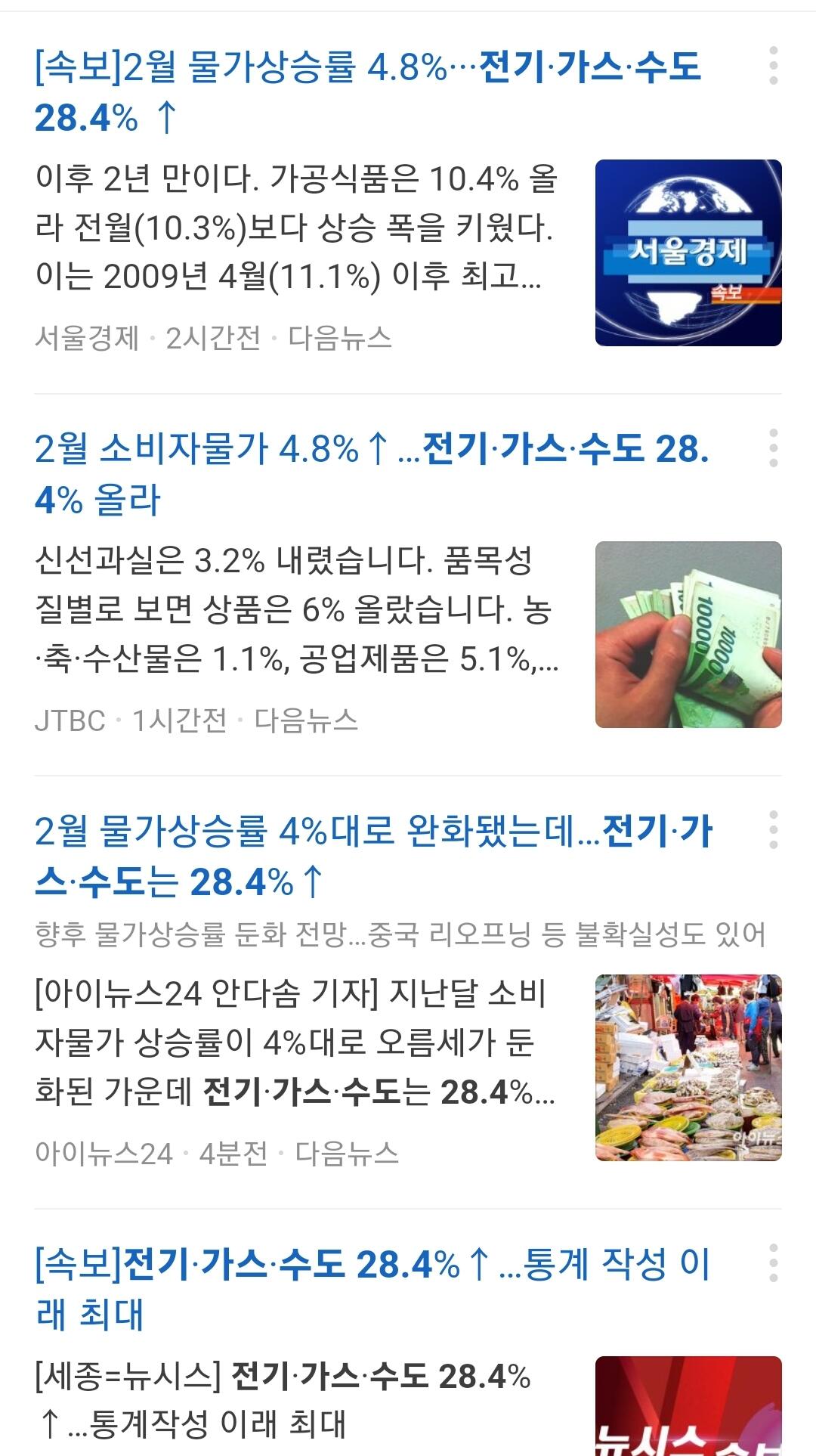Open the 통계 작성 이래 최대 breaking headline
The height and width of the screenshot is (1456, 816).
[372, 1288]
